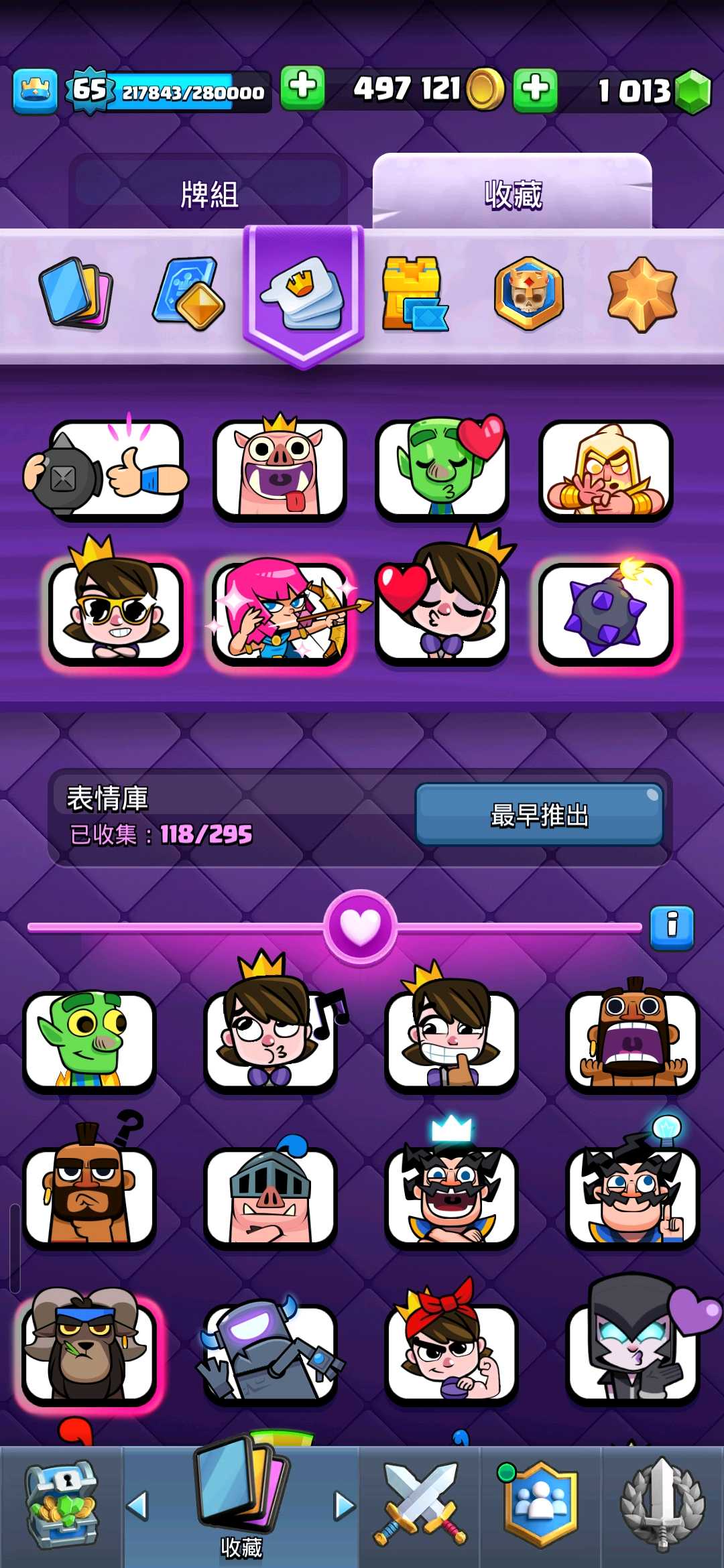Open the clan social tab
Viewport: 724px width, 1568px height.
point(540,1506)
